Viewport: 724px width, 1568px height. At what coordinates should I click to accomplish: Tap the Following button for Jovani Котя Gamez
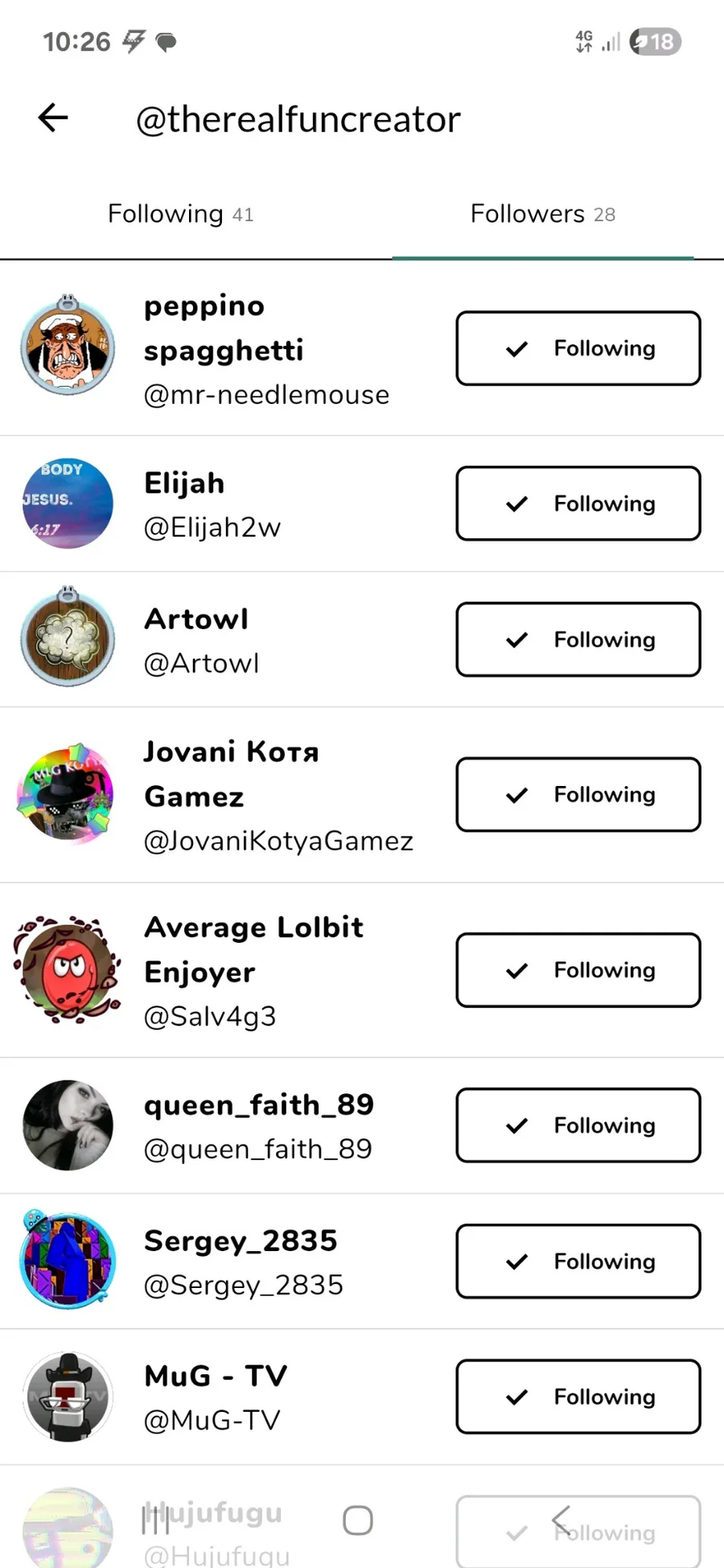pos(578,795)
